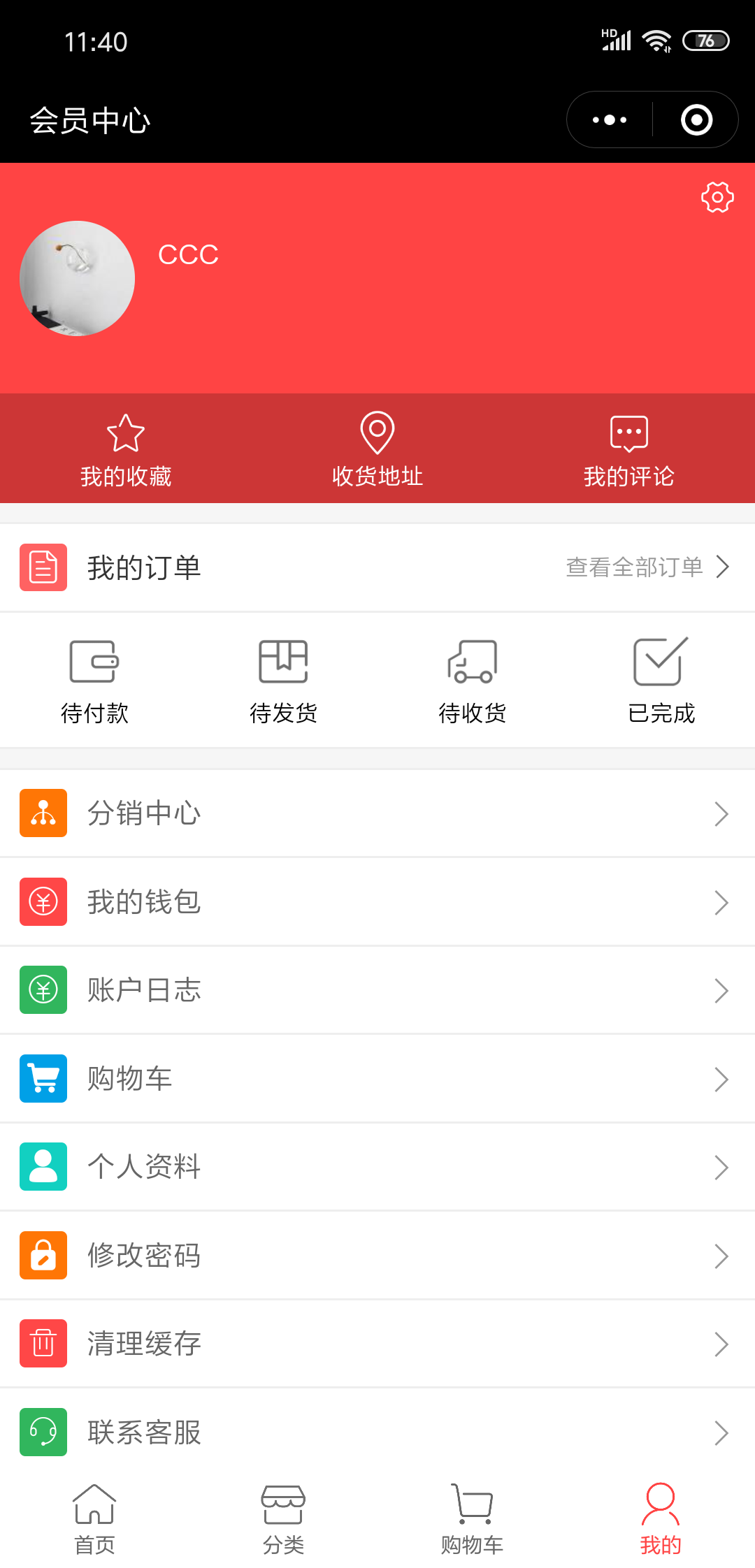The image size is (755, 1568).
Task: View all orders via 查看全部订单
Action: [x=647, y=567]
